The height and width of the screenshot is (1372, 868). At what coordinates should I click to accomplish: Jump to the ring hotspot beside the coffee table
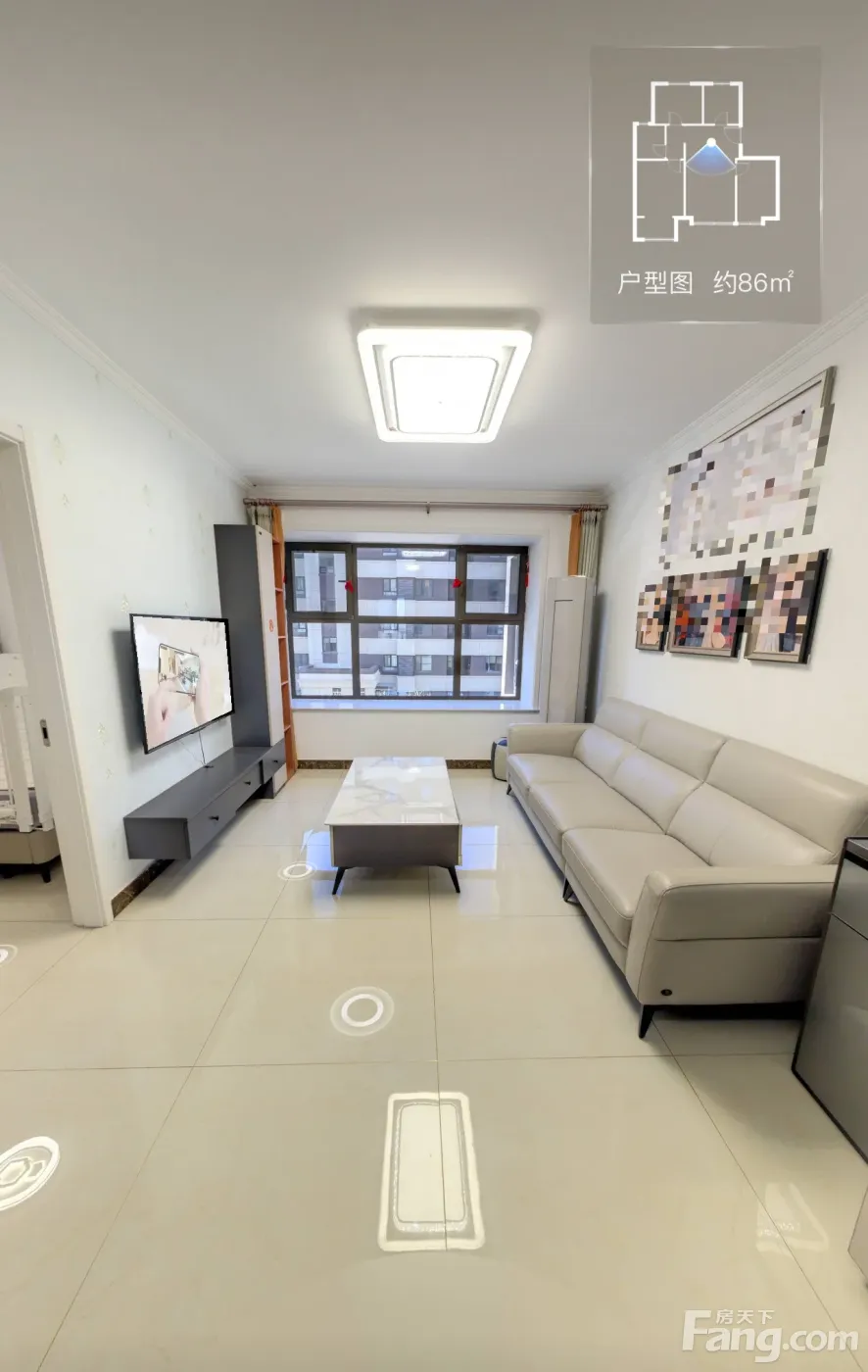295,869
